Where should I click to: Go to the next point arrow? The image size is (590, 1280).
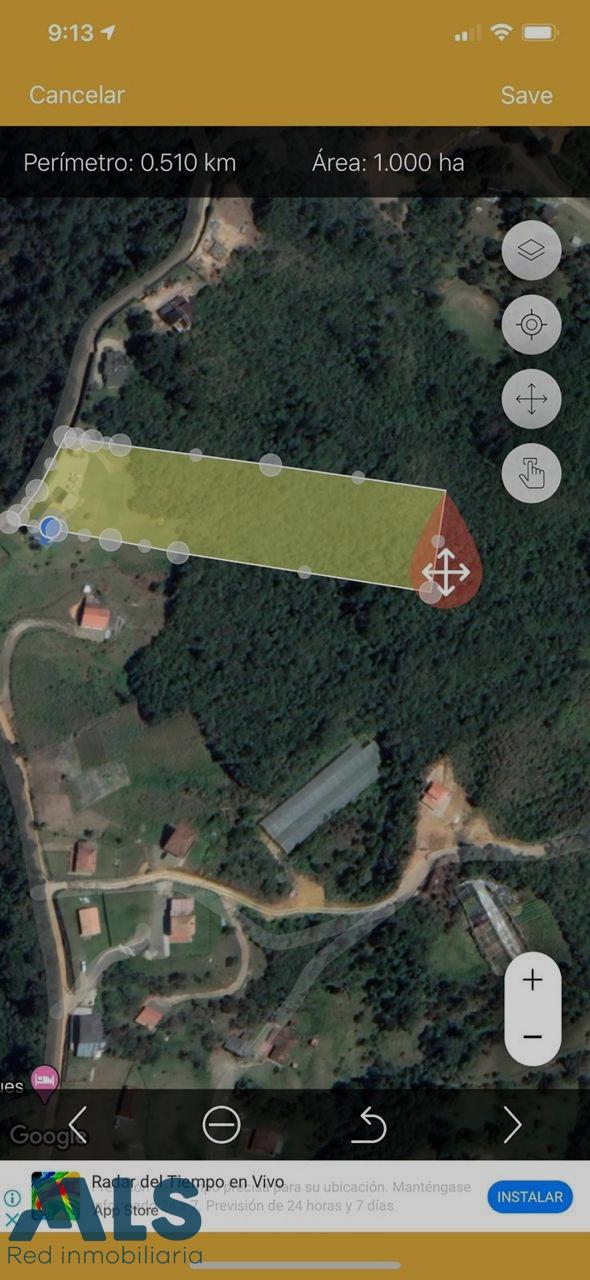(513, 1125)
